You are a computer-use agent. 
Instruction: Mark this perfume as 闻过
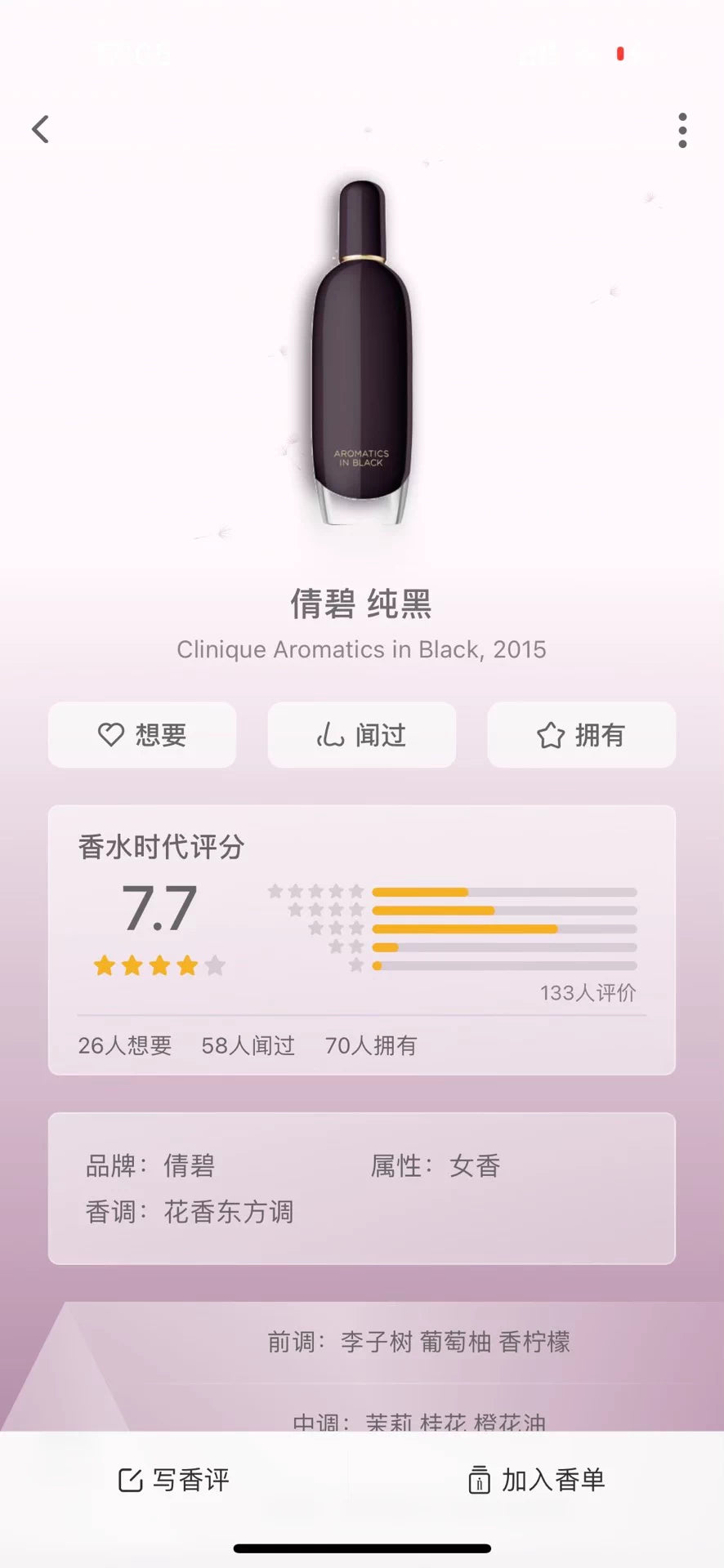(x=362, y=735)
